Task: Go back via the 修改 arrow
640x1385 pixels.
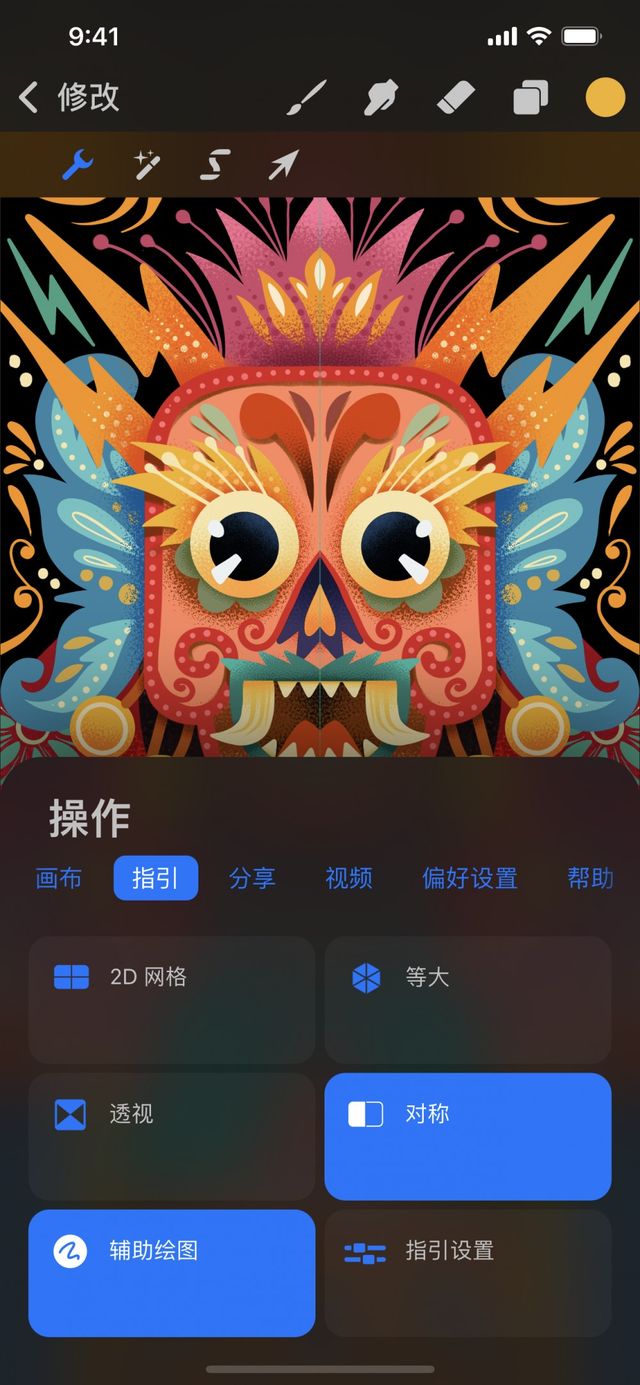Action: (x=30, y=97)
